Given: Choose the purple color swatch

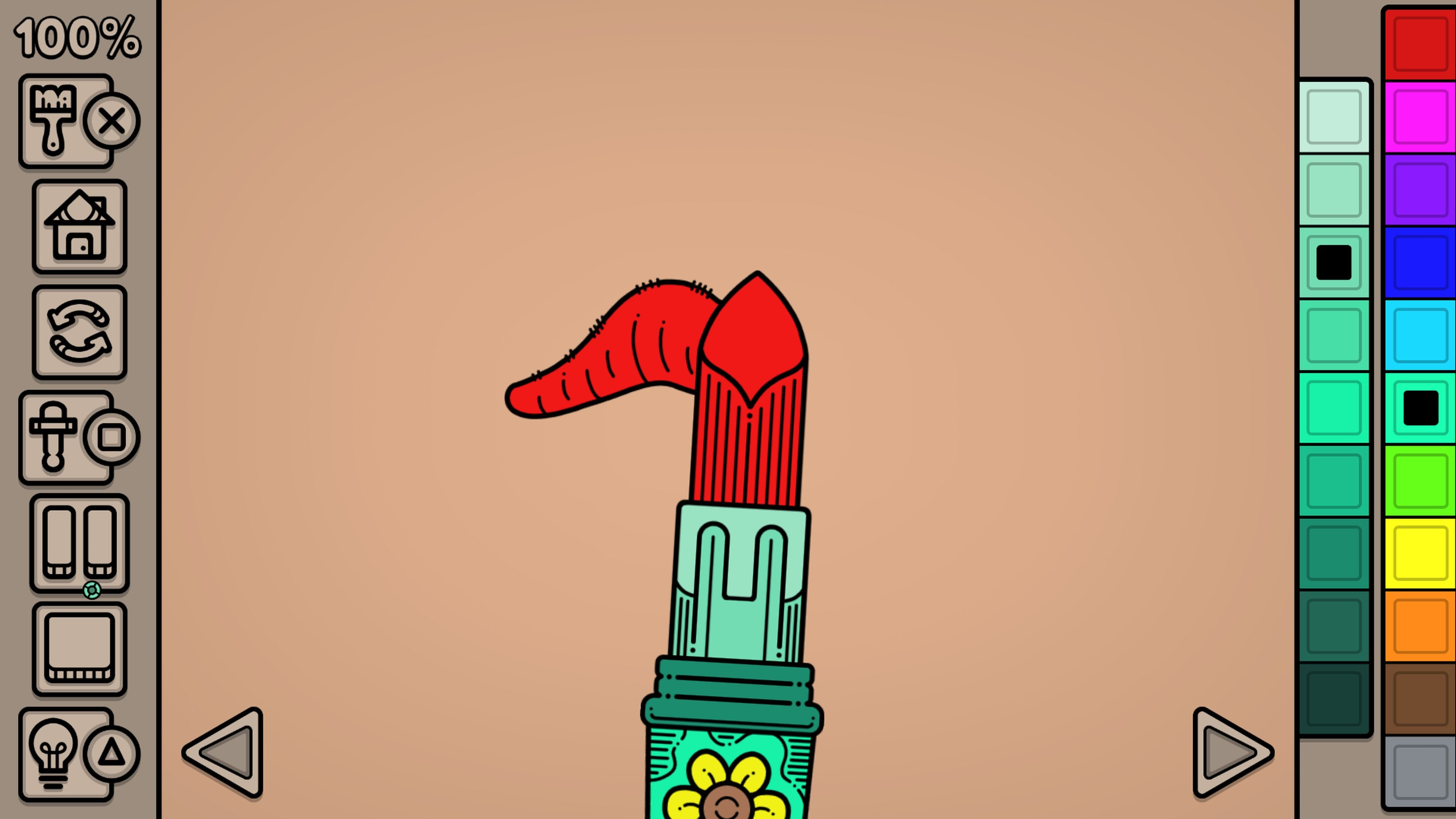Looking at the screenshot, I should (x=1419, y=190).
